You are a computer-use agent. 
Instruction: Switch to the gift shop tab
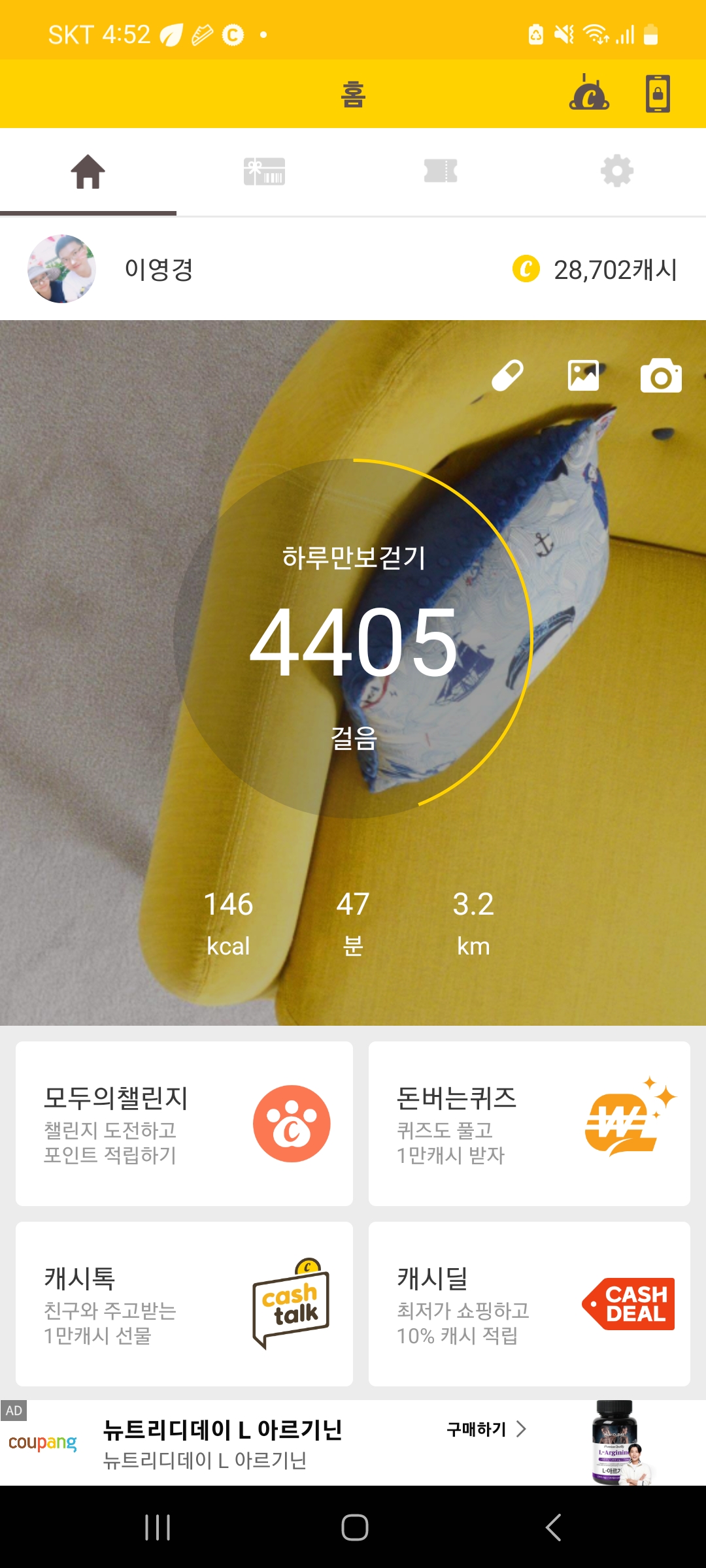coord(264,172)
